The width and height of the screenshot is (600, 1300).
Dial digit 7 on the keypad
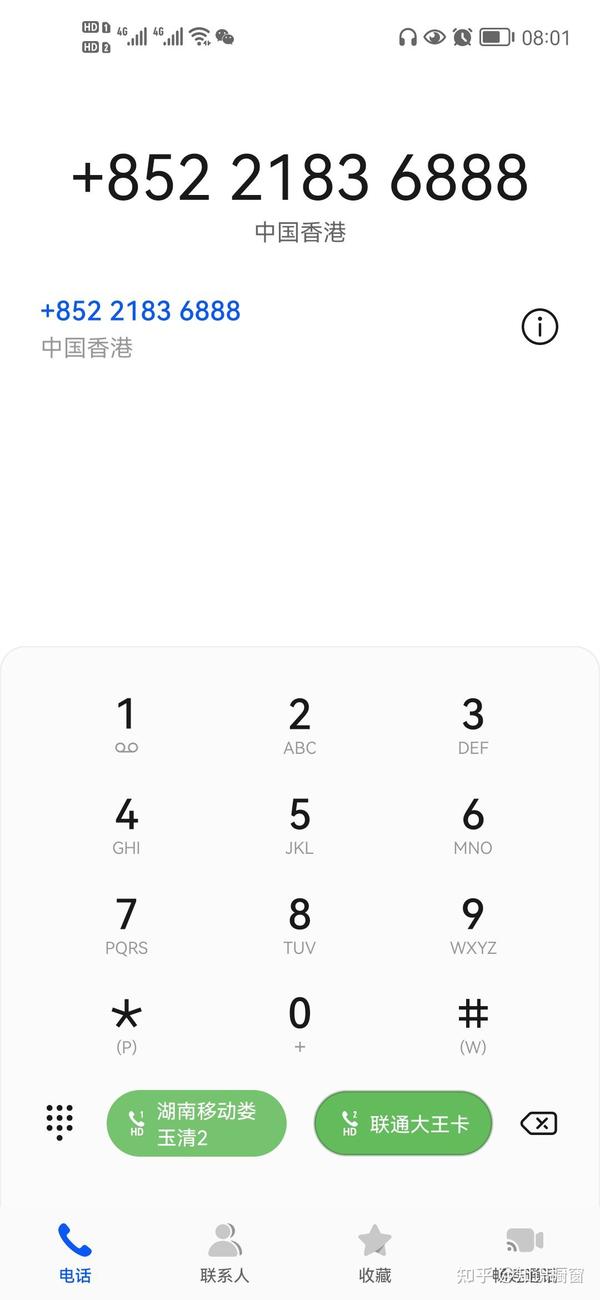[126, 925]
